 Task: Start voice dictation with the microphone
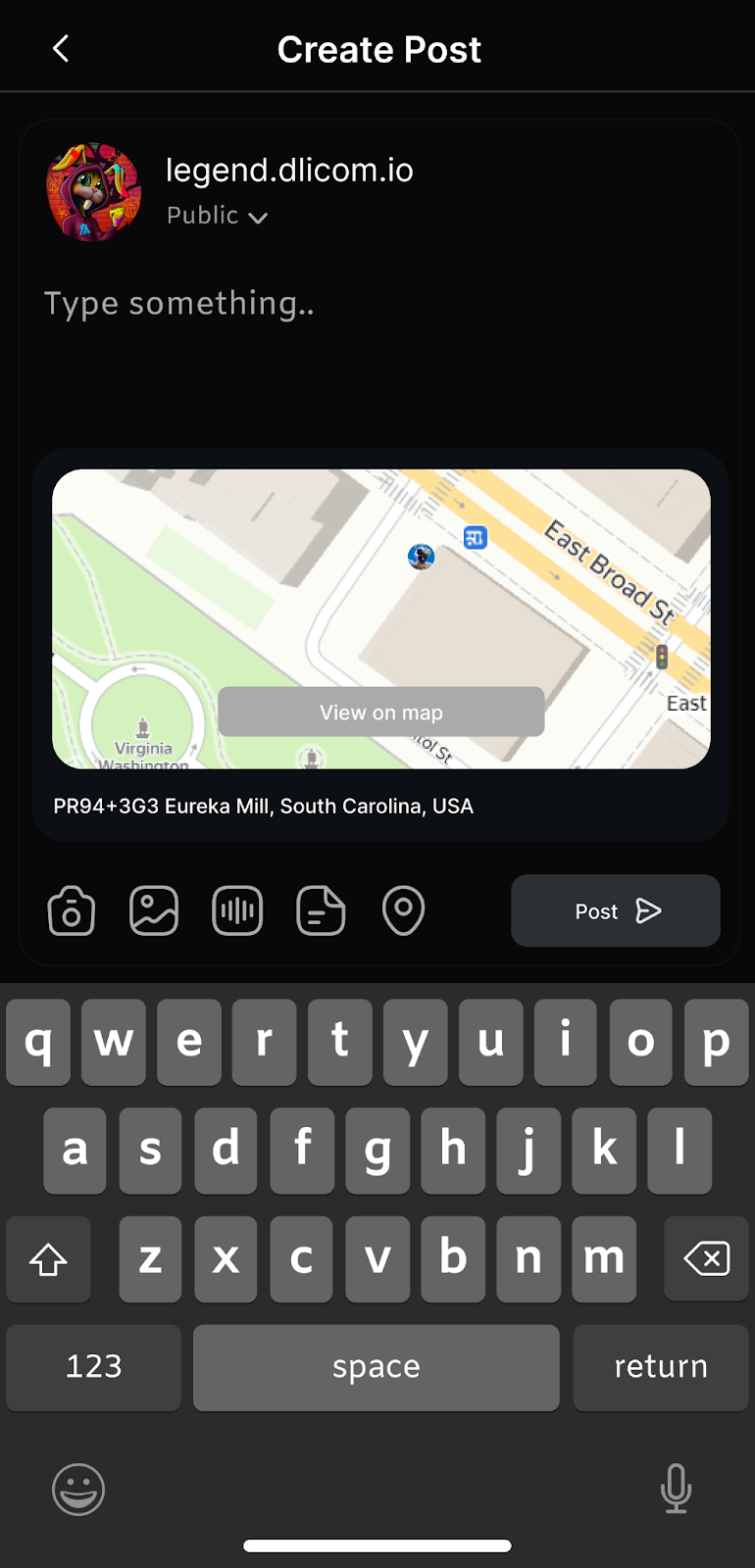tap(676, 1490)
